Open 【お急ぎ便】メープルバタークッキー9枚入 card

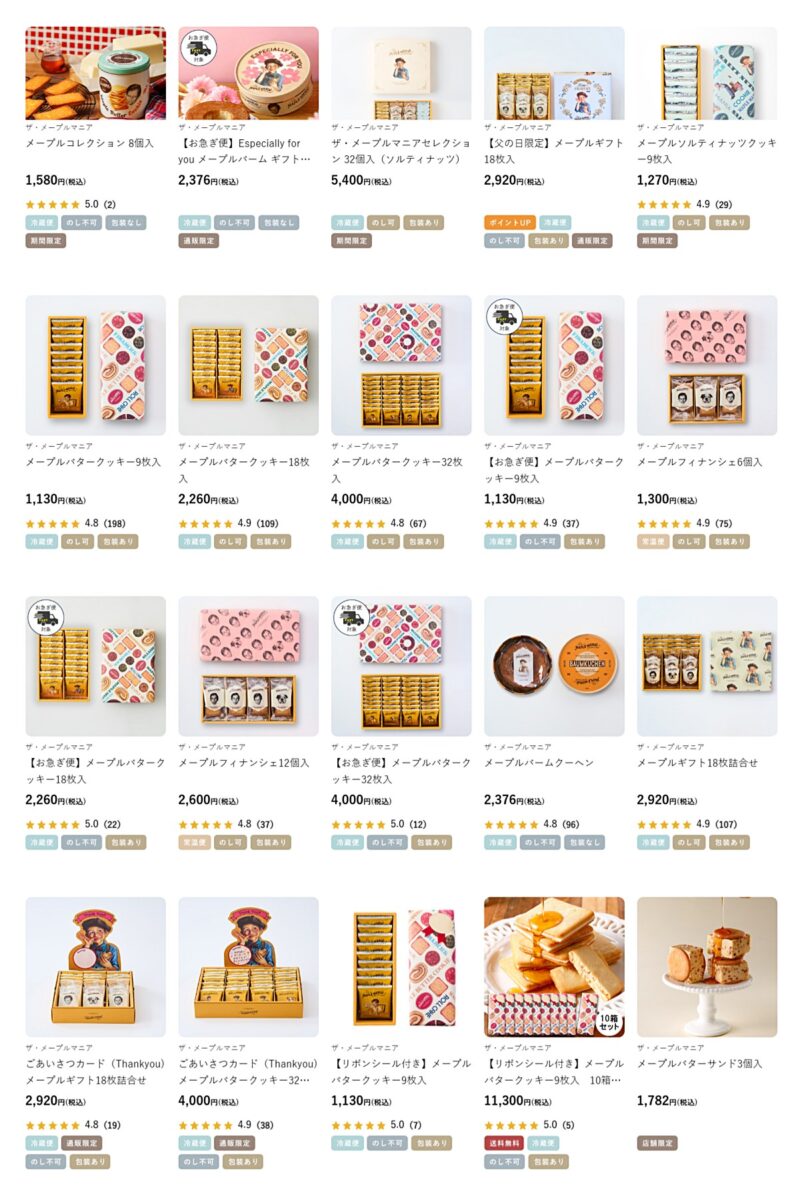click(554, 365)
